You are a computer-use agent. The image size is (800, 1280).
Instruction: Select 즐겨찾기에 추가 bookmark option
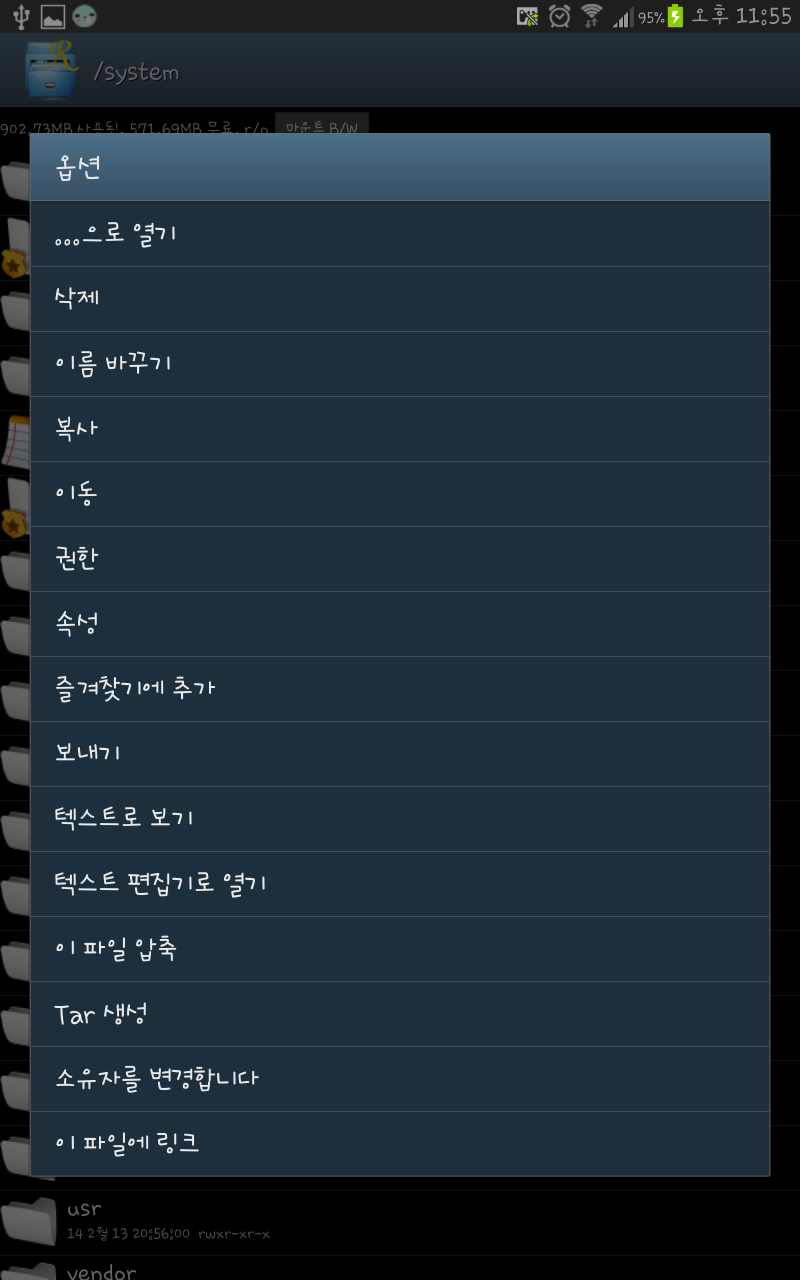[x=400, y=689]
